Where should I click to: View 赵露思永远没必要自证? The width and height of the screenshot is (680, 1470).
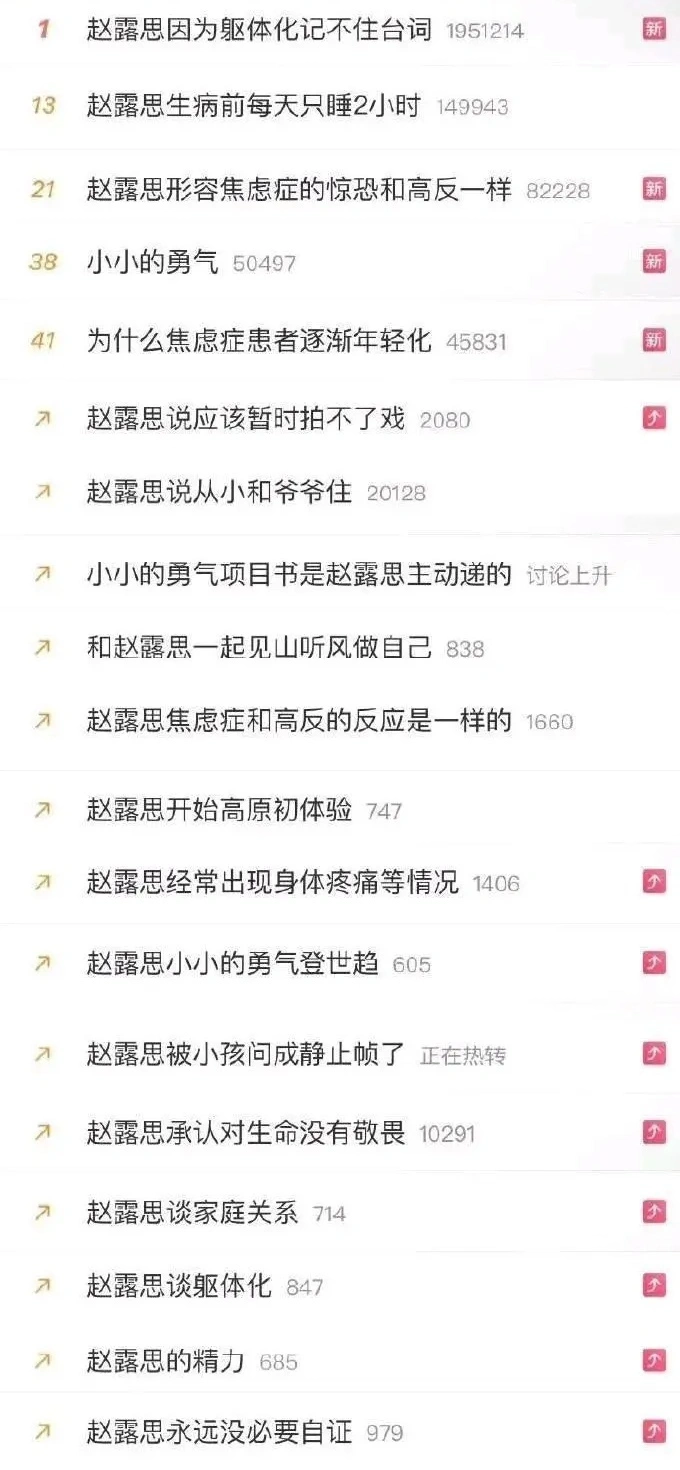tap(219, 1432)
